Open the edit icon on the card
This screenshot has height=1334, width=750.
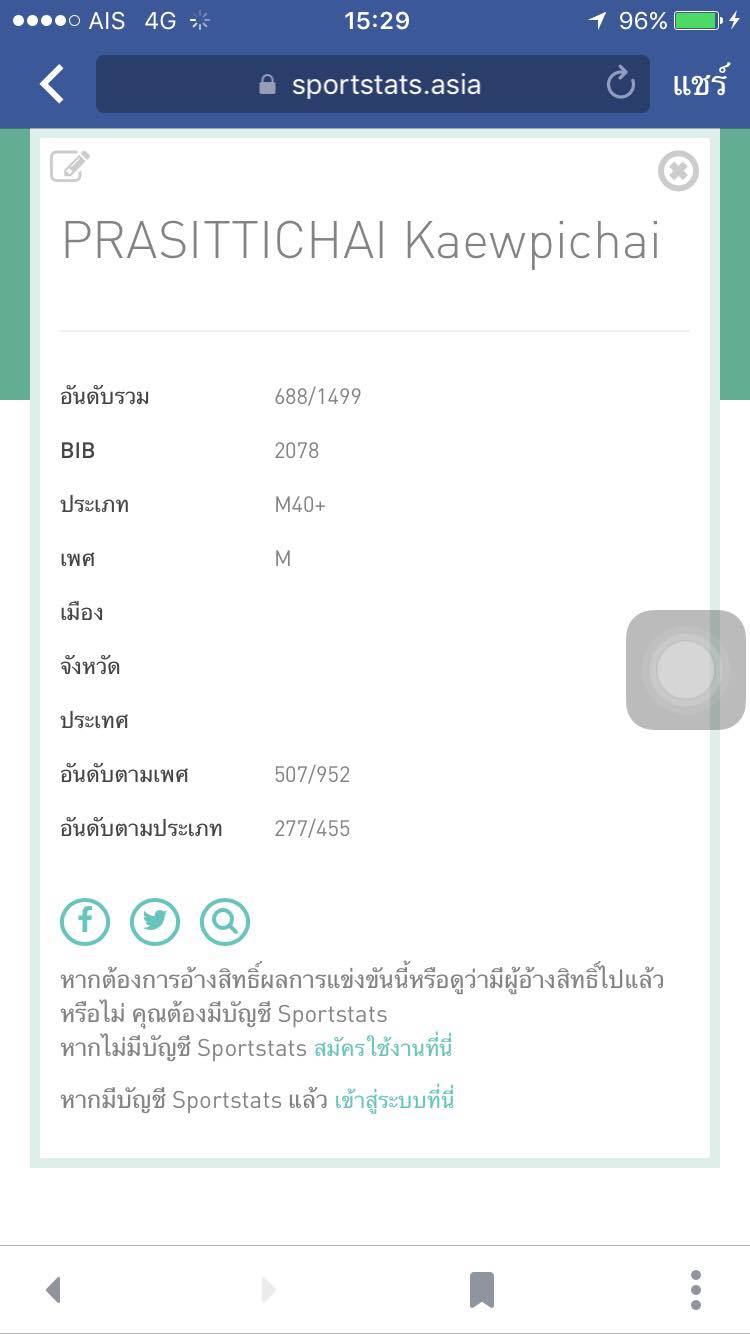(x=70, y=166)
